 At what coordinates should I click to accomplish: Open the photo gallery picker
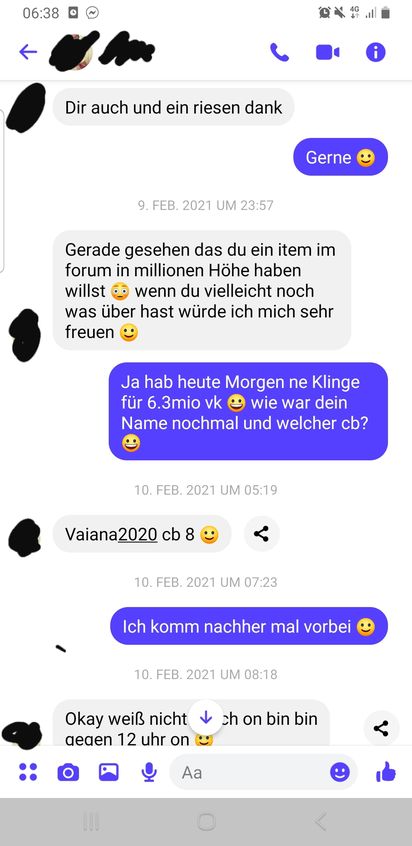tap(108, 773)
